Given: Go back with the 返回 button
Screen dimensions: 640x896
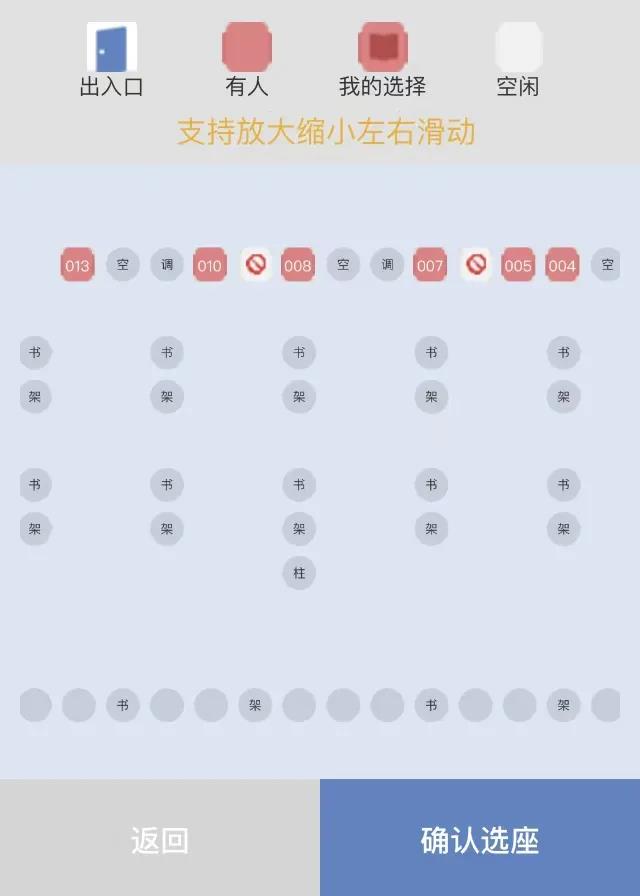Looking at the screenshot, I should point(160,839).
